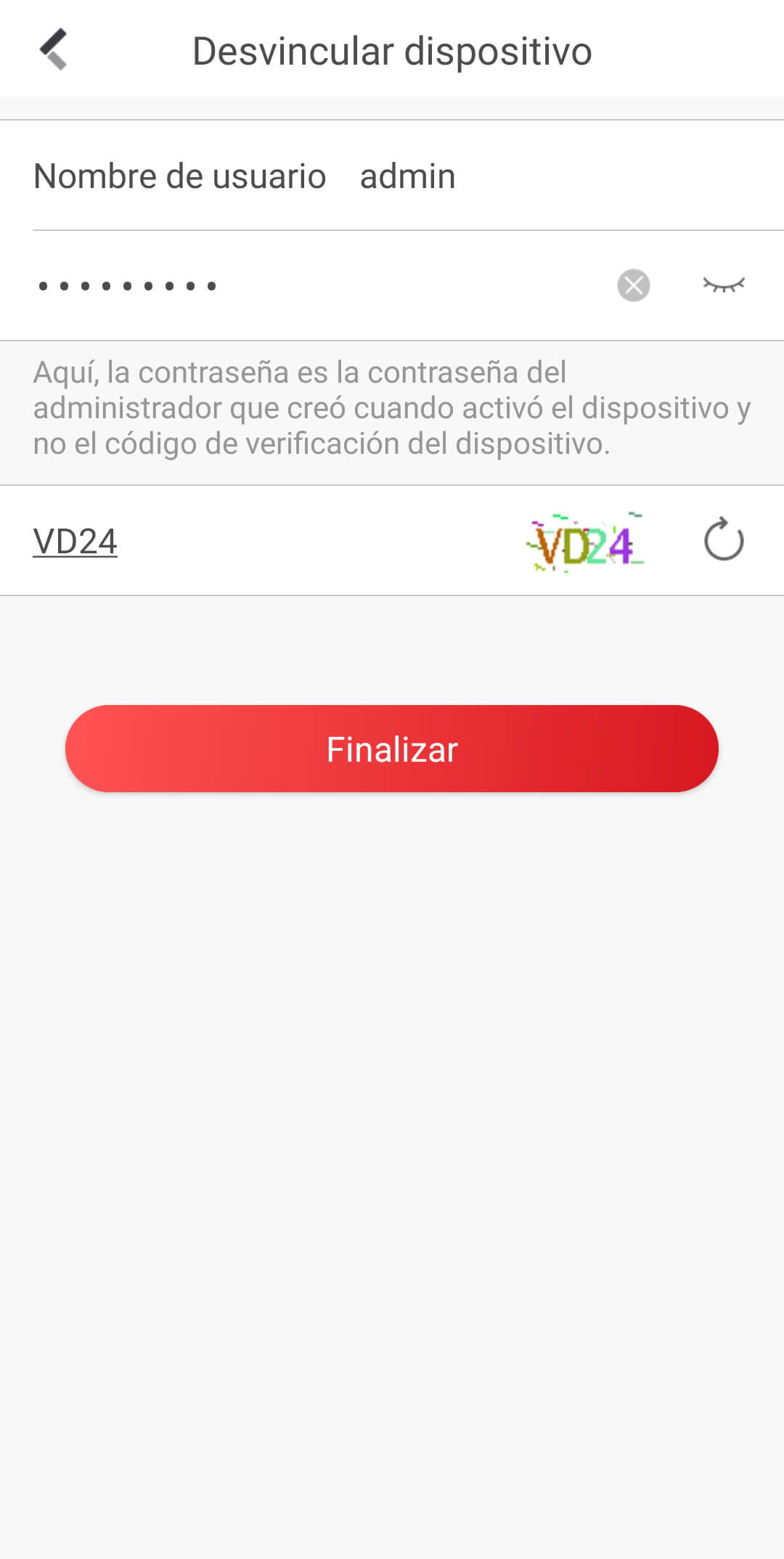Show the hidden password
784x1559 pixels.
[724, 285]
